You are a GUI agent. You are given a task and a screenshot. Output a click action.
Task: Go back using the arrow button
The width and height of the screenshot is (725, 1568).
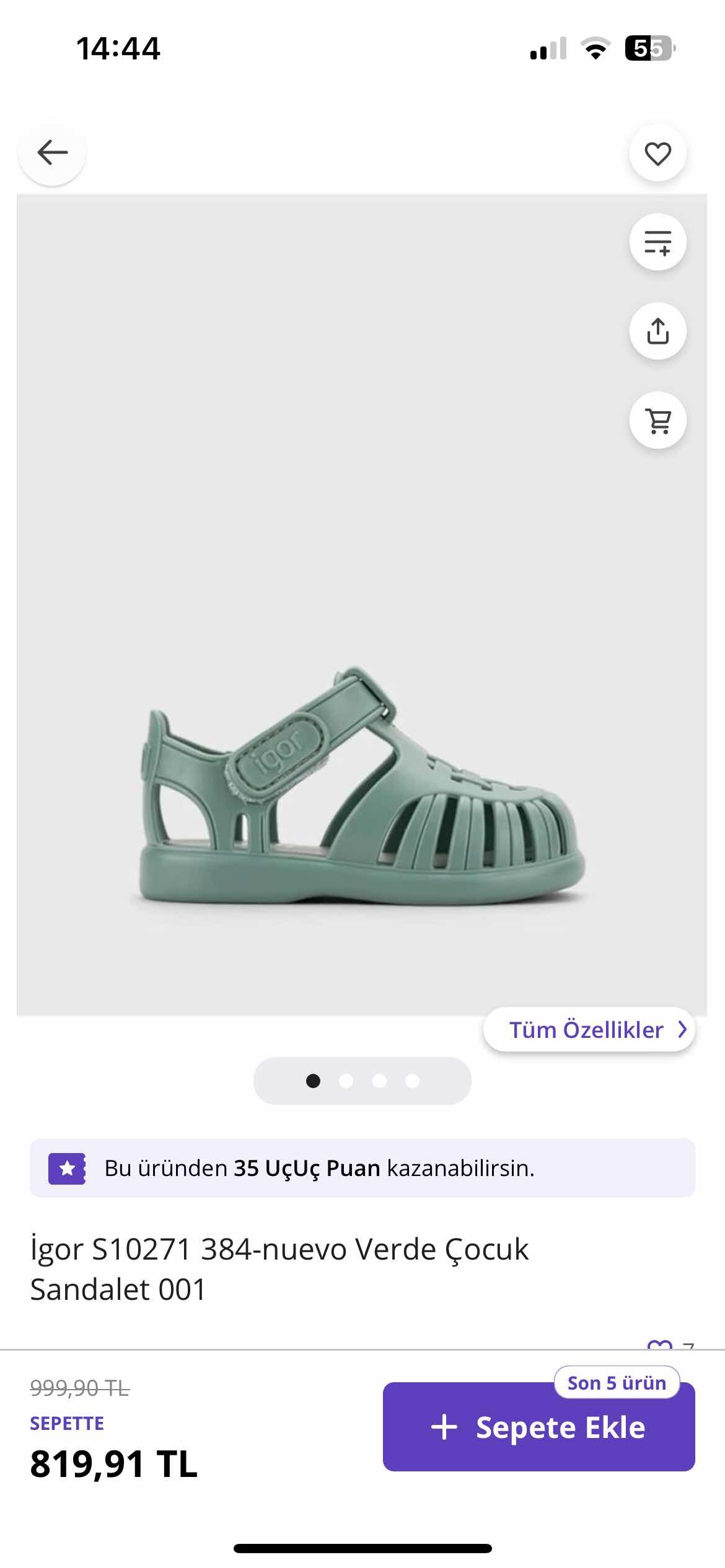[52, 152]
